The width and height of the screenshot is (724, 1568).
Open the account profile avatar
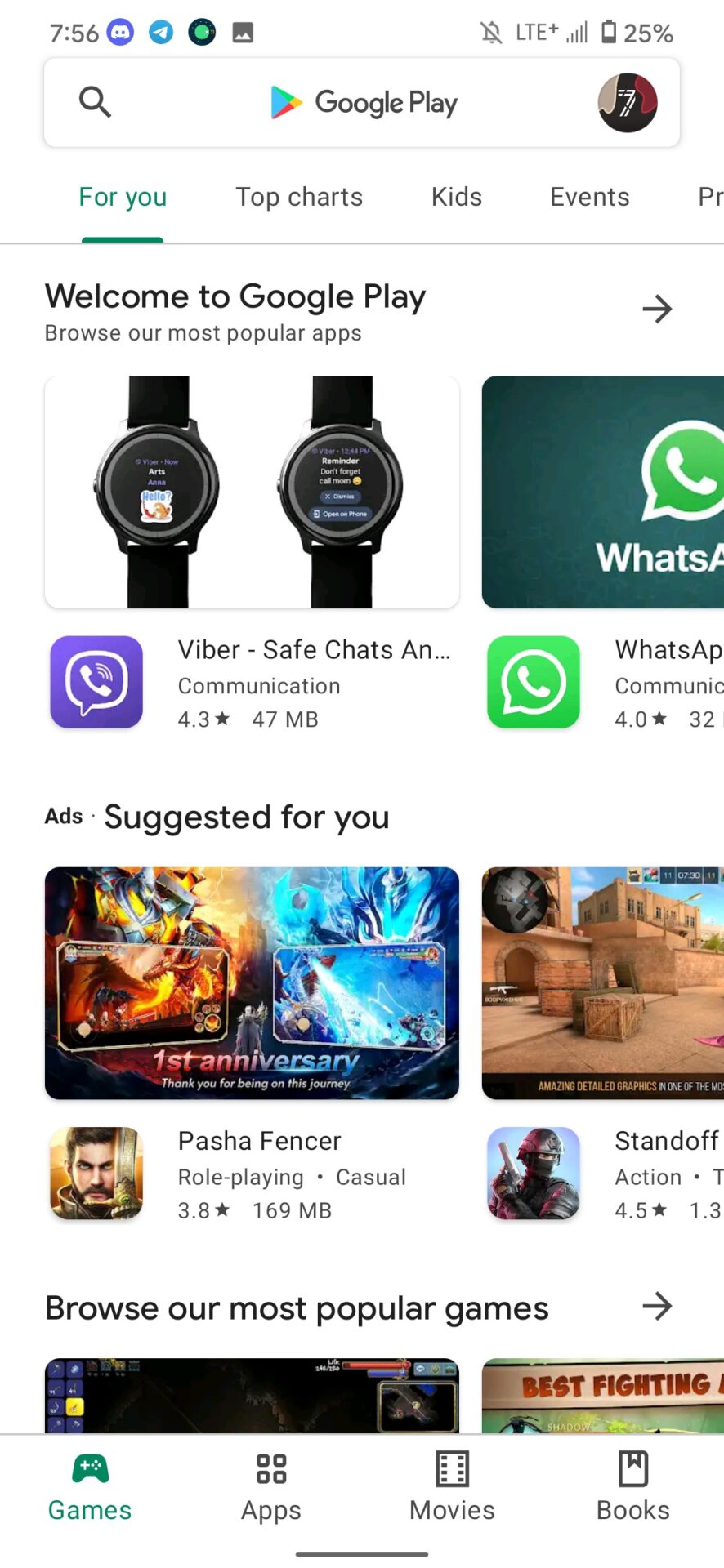click(x=627, y=103)
